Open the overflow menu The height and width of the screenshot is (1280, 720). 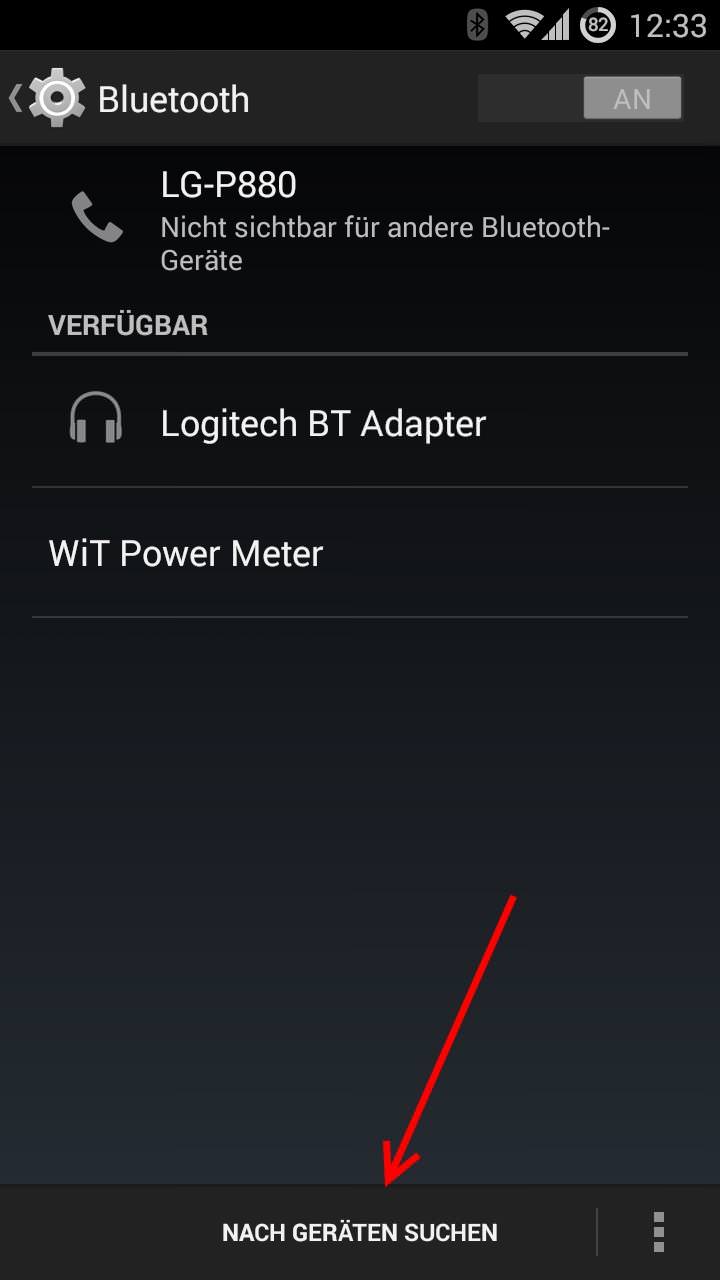click(x=658, y=1232)
